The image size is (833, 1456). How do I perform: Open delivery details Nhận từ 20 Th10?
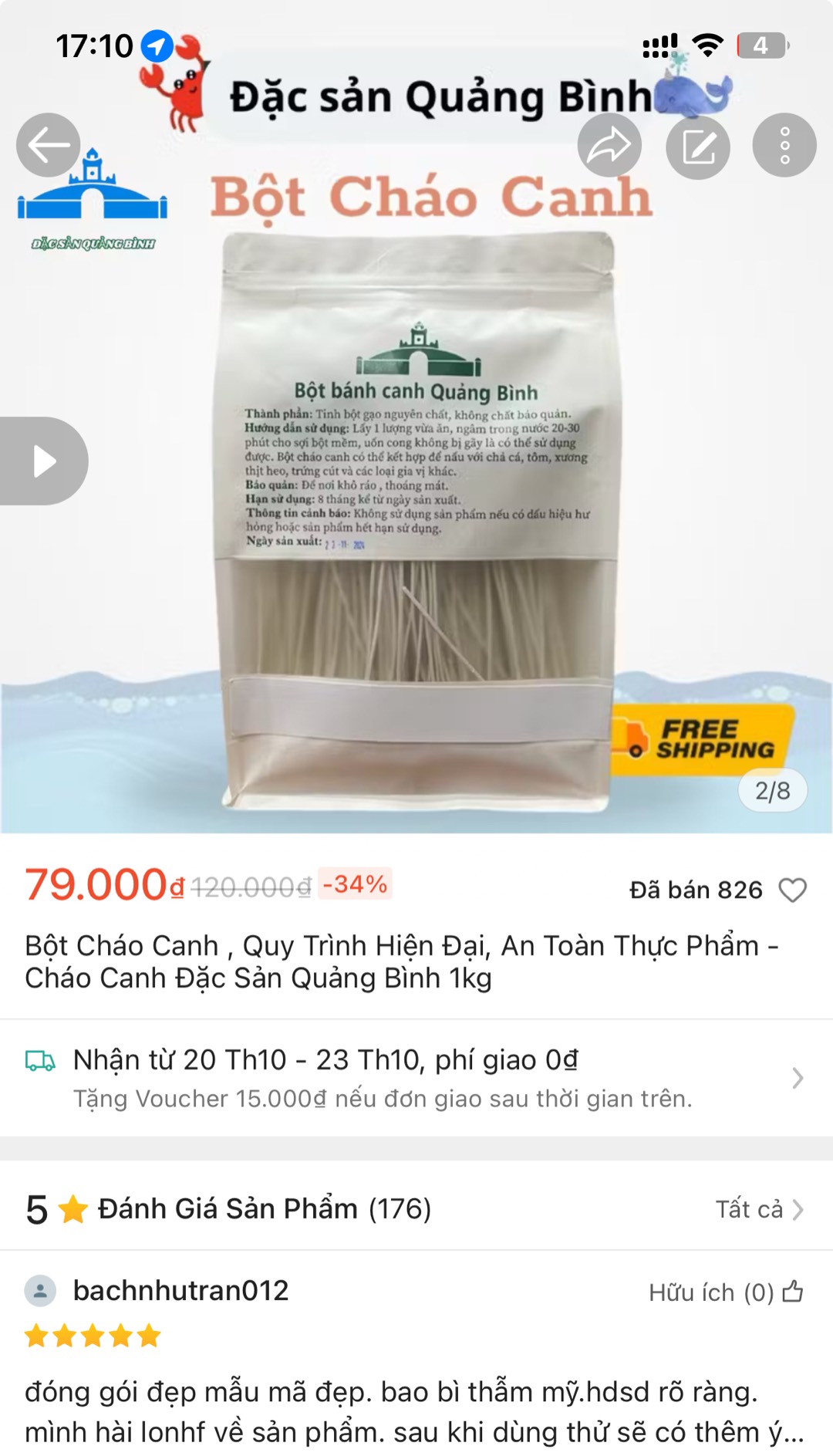416,1077
